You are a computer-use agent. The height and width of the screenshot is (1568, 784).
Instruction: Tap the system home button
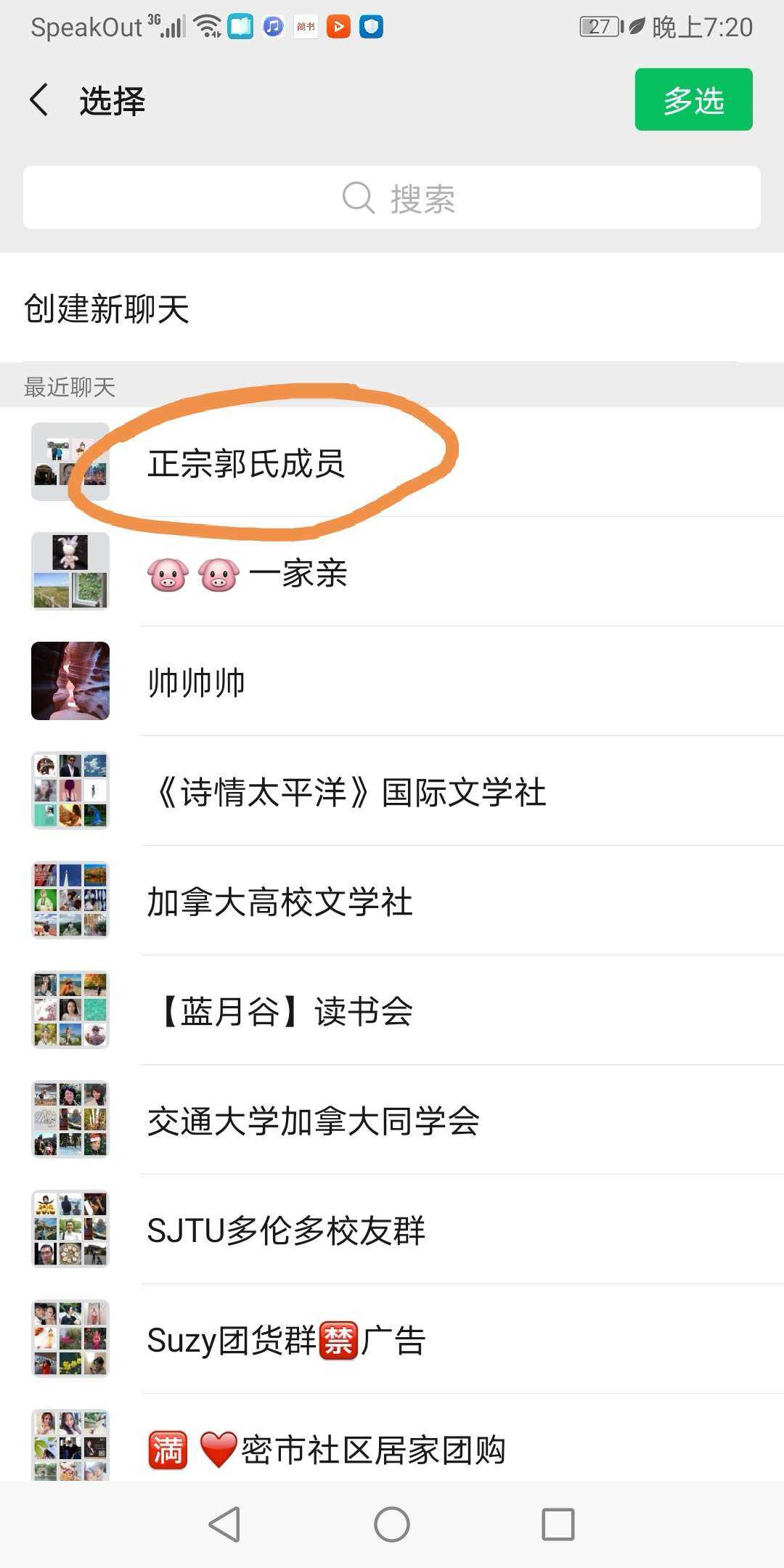click(392, 1524)
